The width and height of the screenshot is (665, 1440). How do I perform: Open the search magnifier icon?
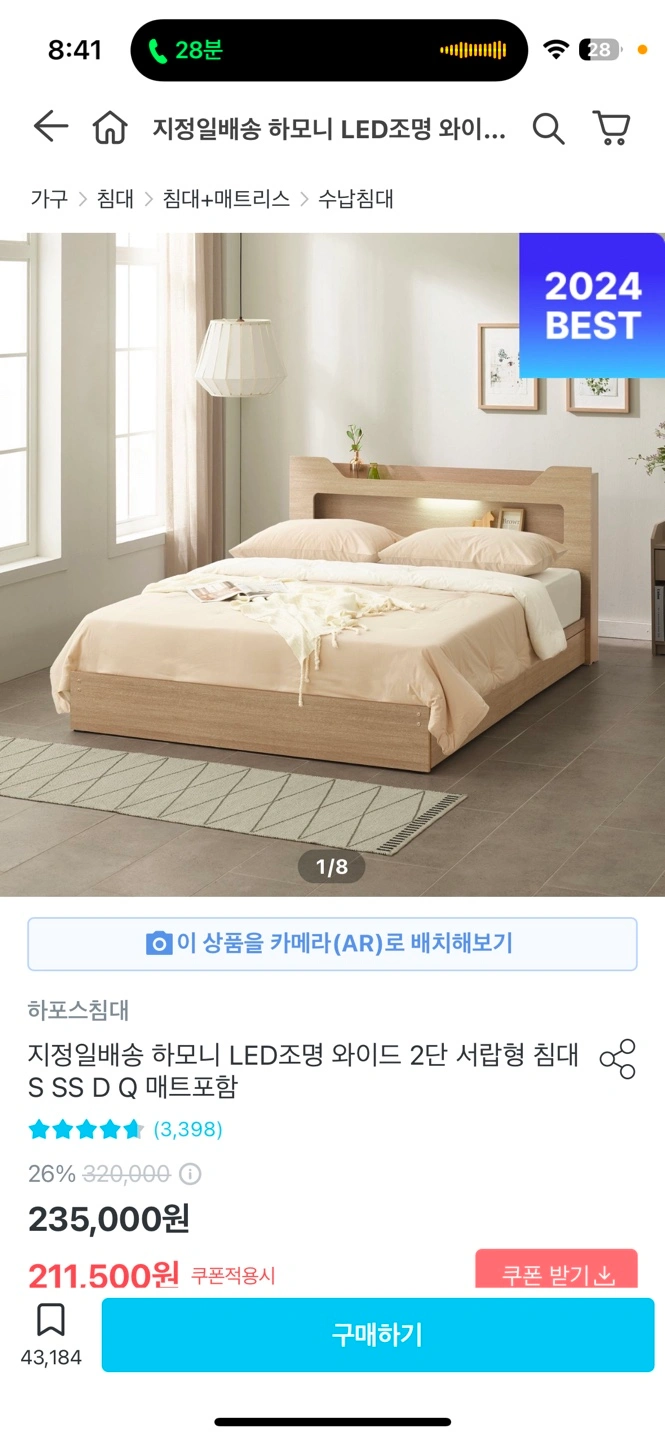[548, 128]
